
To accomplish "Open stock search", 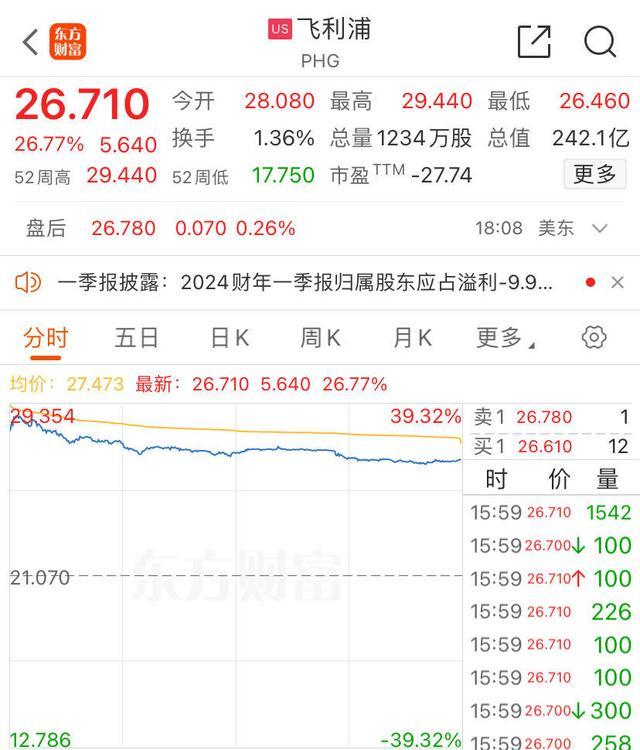I will coord(599,42).
